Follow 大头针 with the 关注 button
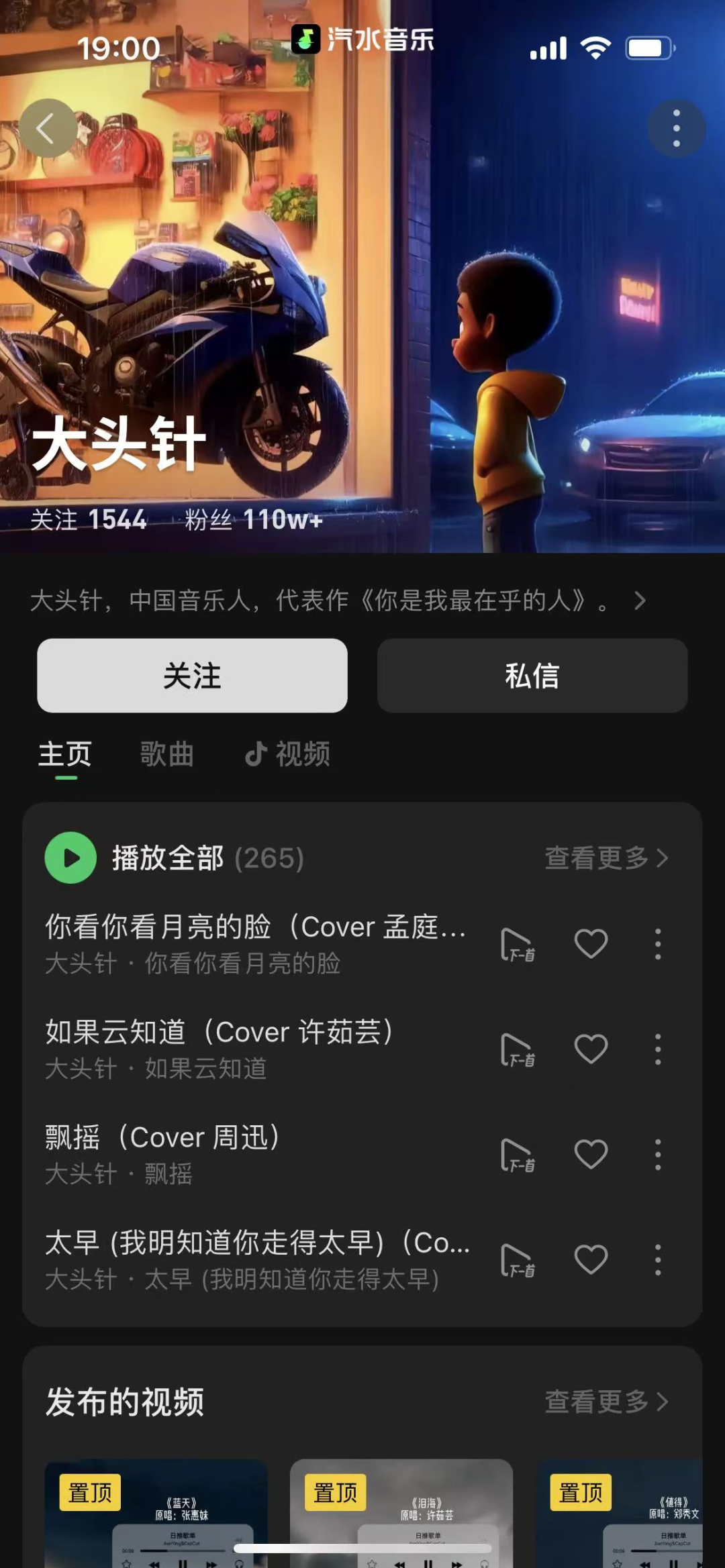Viewport: 725px width, 1568px height. point(192,675)
